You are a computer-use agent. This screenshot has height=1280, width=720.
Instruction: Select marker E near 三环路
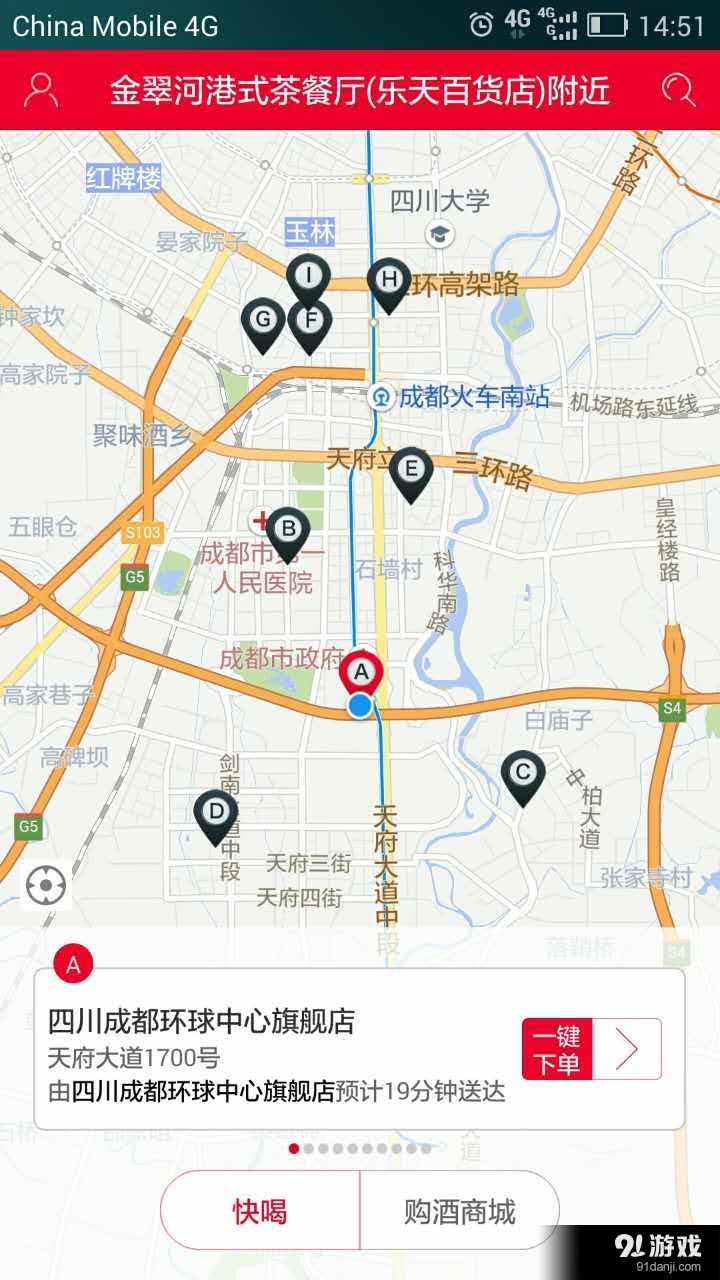[409, 466]
